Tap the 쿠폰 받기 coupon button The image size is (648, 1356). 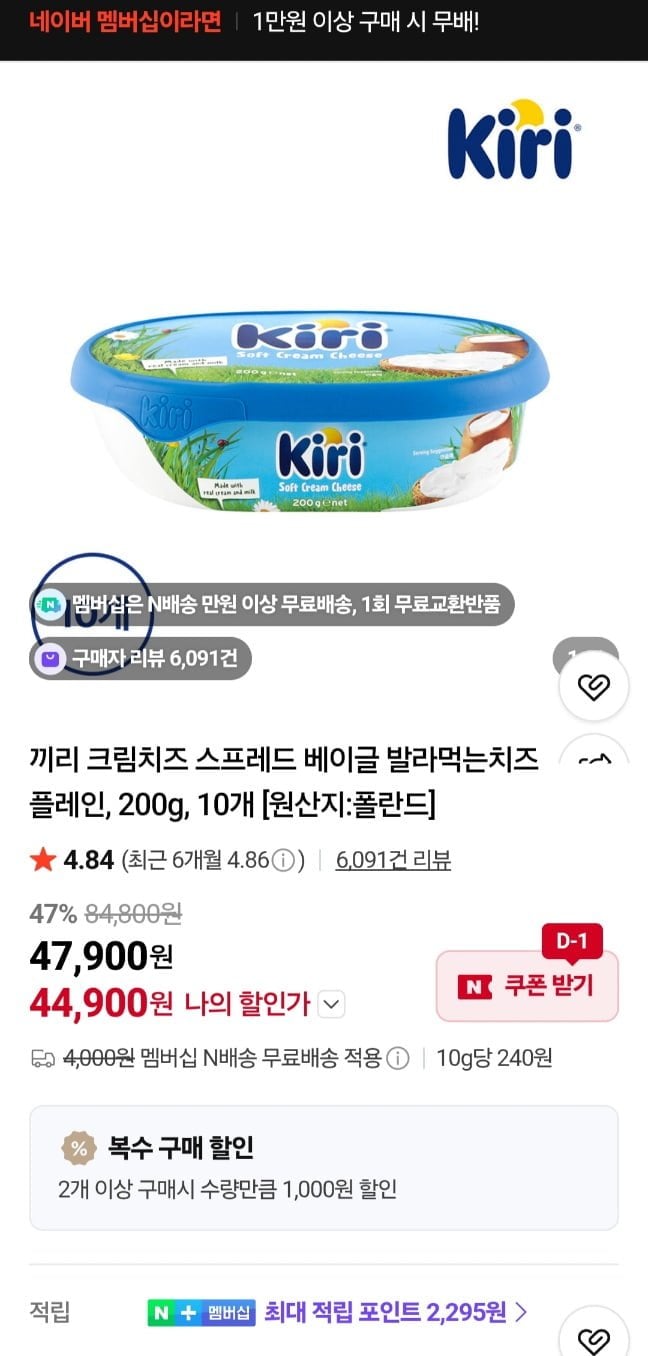pyautogui.click(x=527, y=986)
